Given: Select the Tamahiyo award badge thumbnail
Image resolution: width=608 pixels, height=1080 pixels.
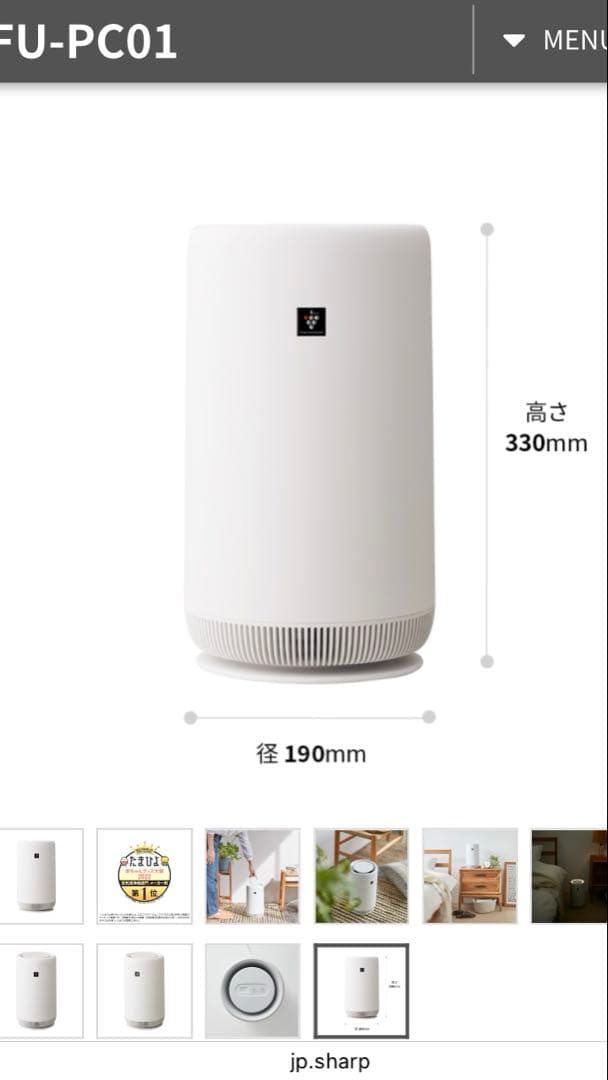Looking at the screenshot, I should [x=144, y=876].
